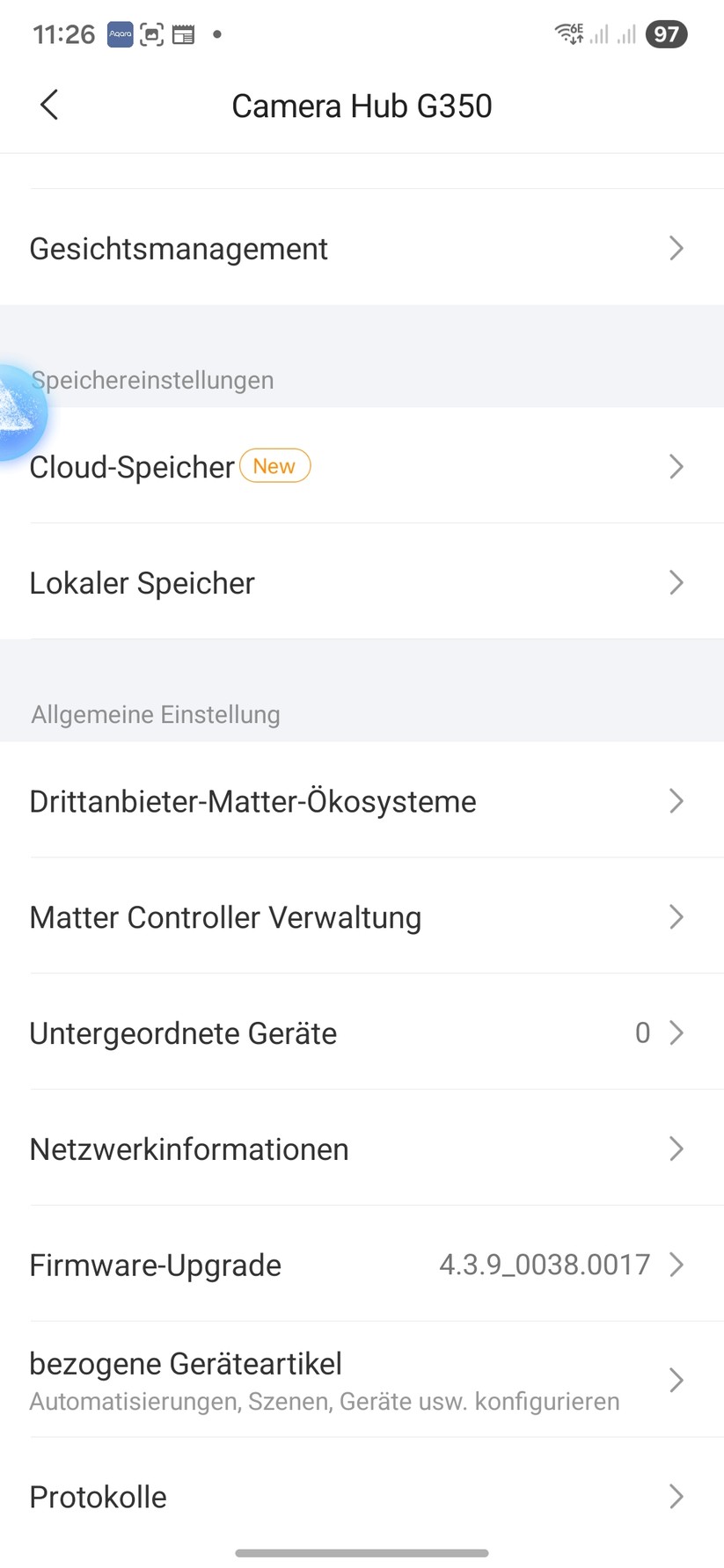Image resolution: width=724 pixels, height=1568 pixels.
Task: Tap the calendar notification icon in the status bar
Action: pyautogui.click(x=182, y=33)
